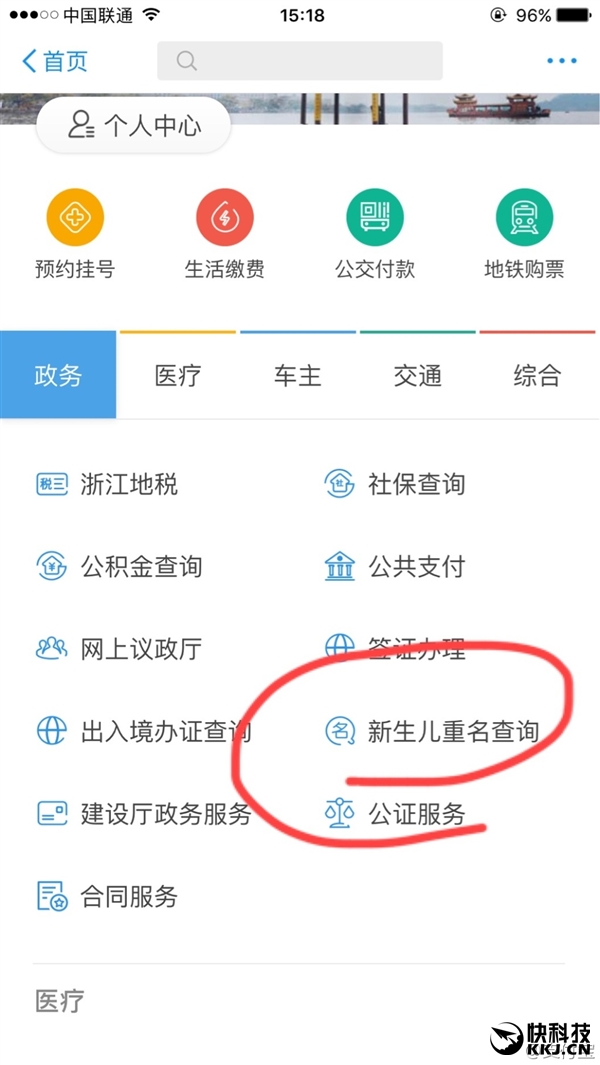Viewport: 600px width, 1065px height.
Task: Switch to the 车主 tab
Action: [298, 375]
